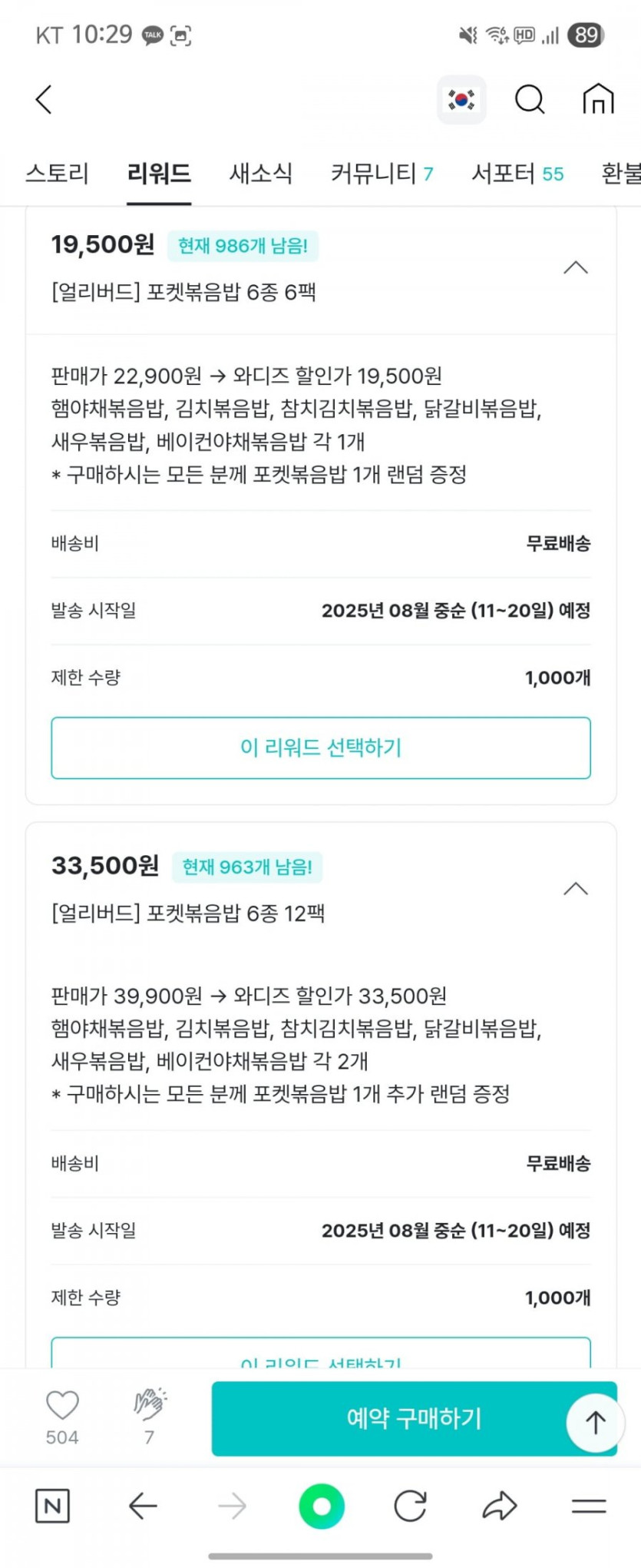Tap the clapping hands cheer icon

150,1404
